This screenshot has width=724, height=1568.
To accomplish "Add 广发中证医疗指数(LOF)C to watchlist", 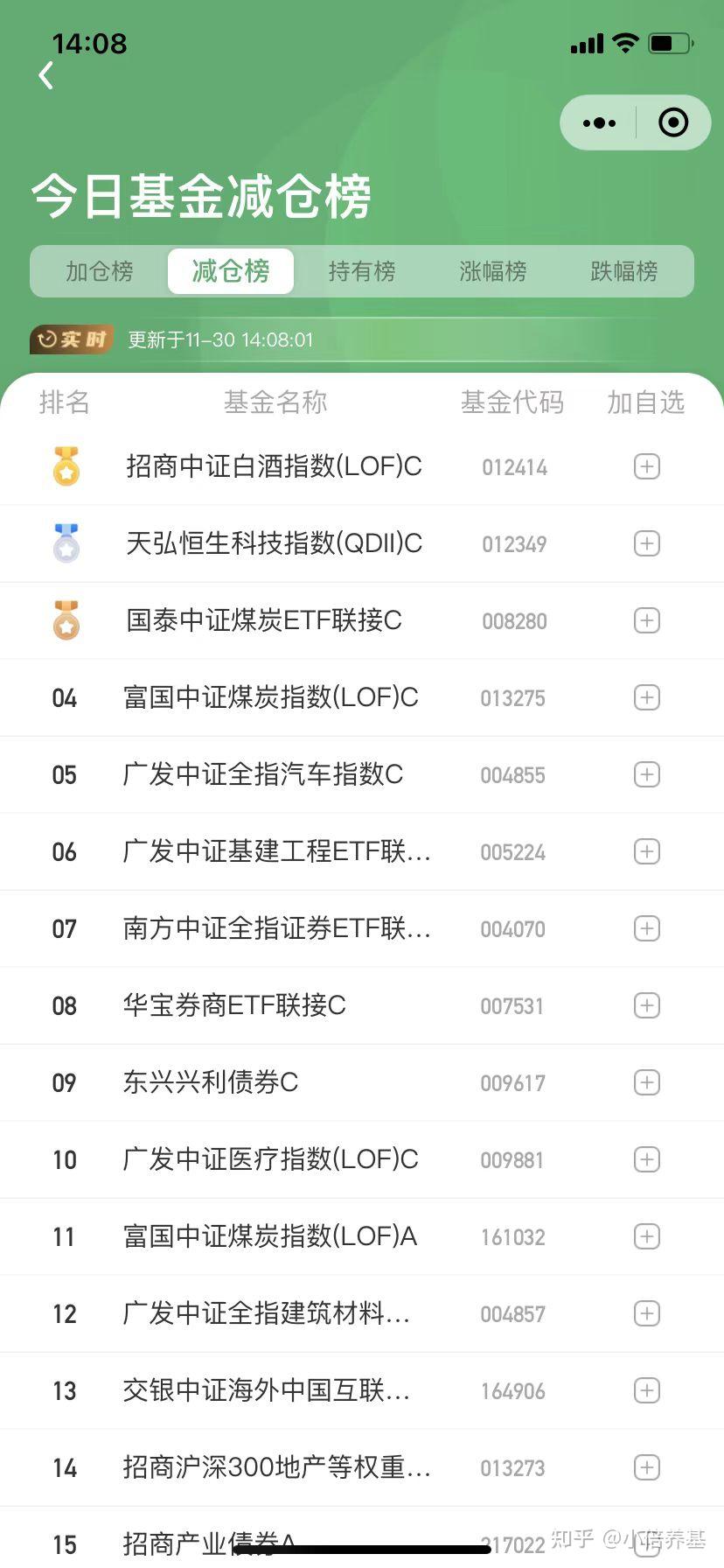I will coord(647,1159).
